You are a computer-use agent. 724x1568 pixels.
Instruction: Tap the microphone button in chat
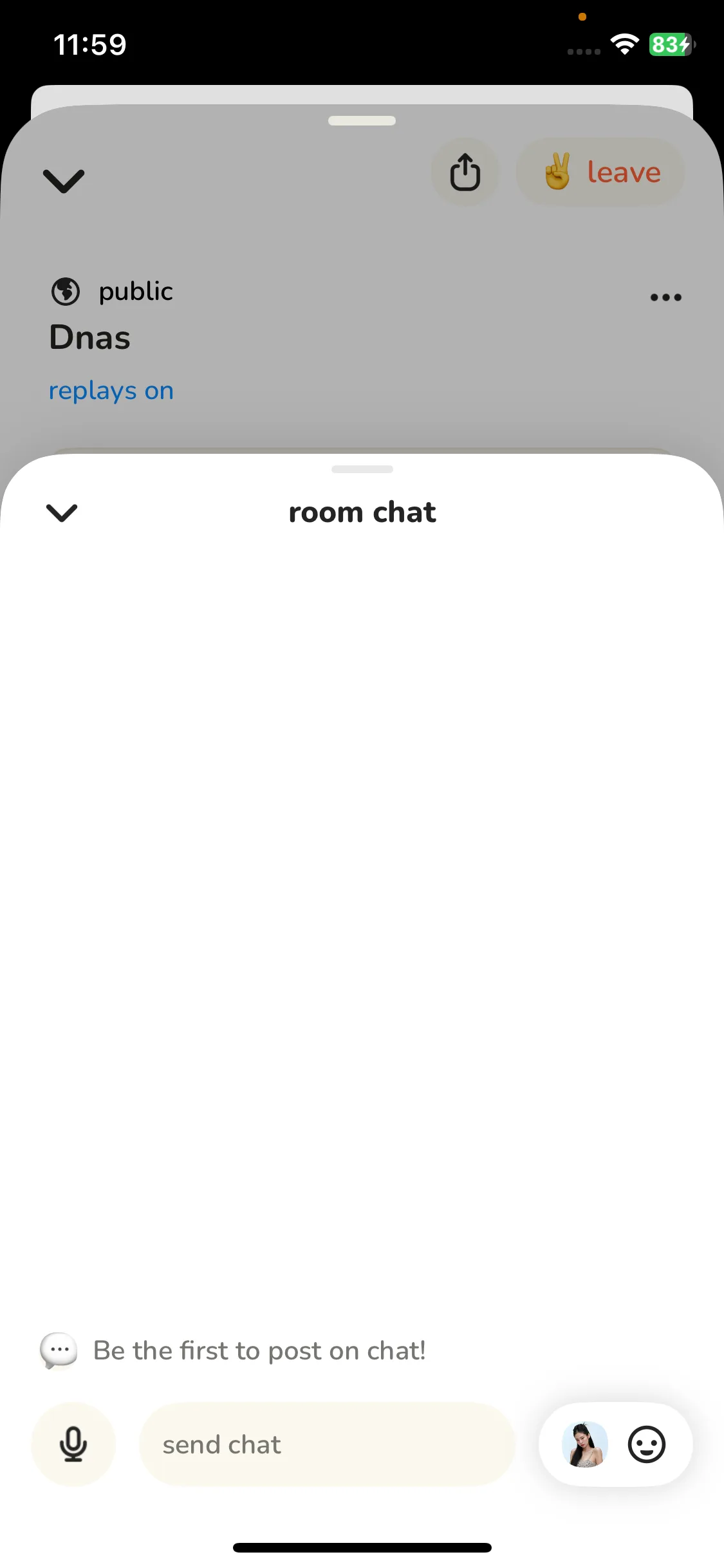pyautogui.click(x=73, y=1444)
